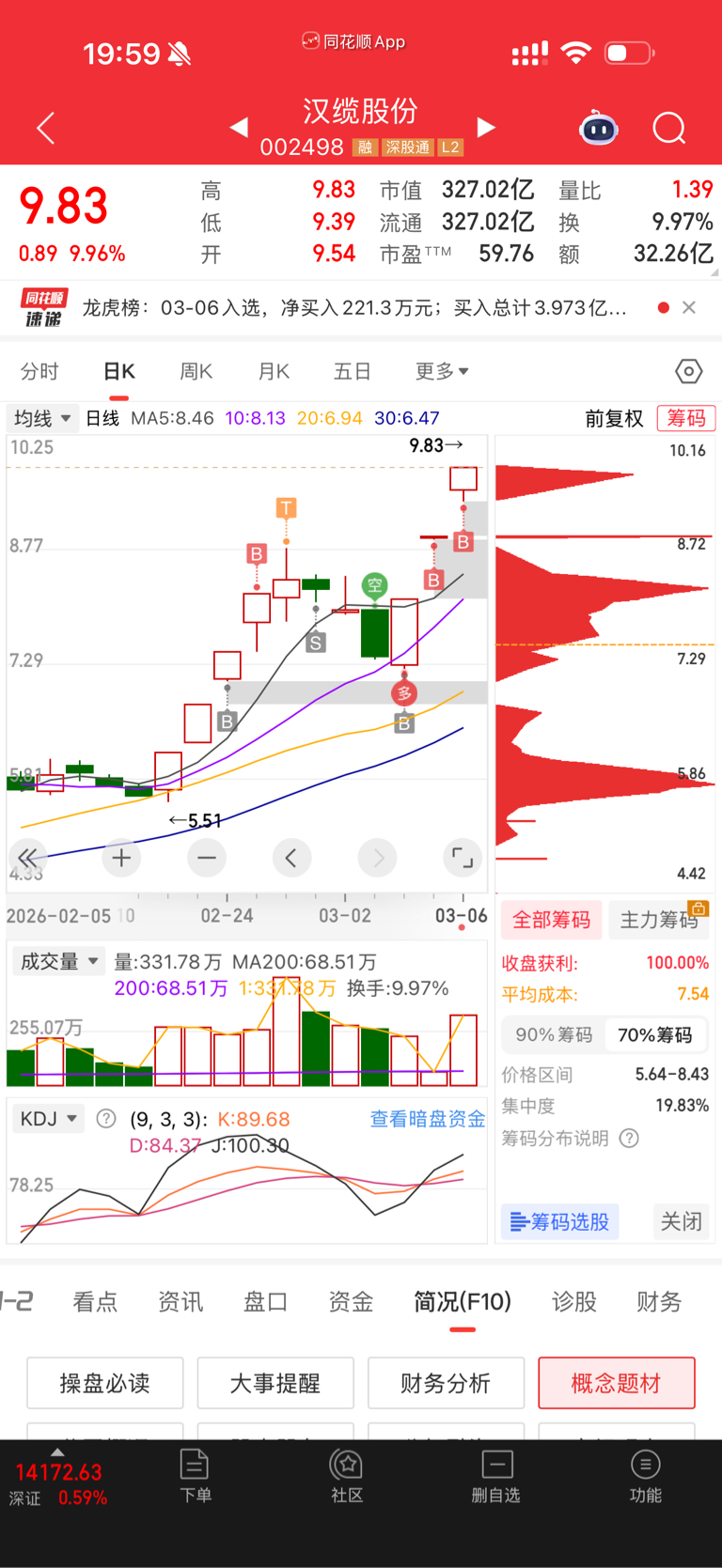Expand the 更多 chart period dropdown
This screenshot has height=1568, width=722.
pyautogui.click(x=442, y=371)
